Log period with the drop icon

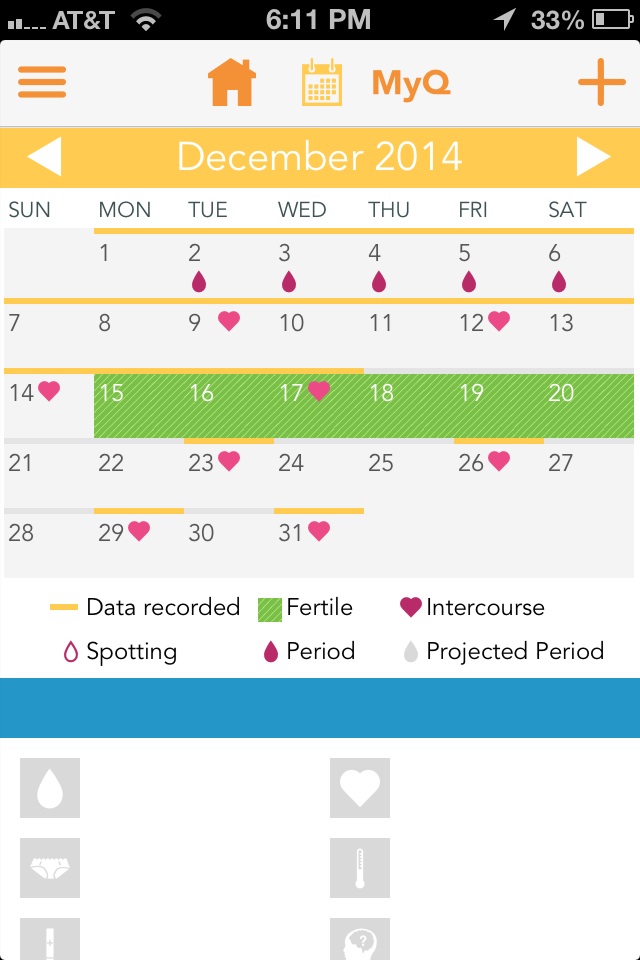(x=50, y=788)
